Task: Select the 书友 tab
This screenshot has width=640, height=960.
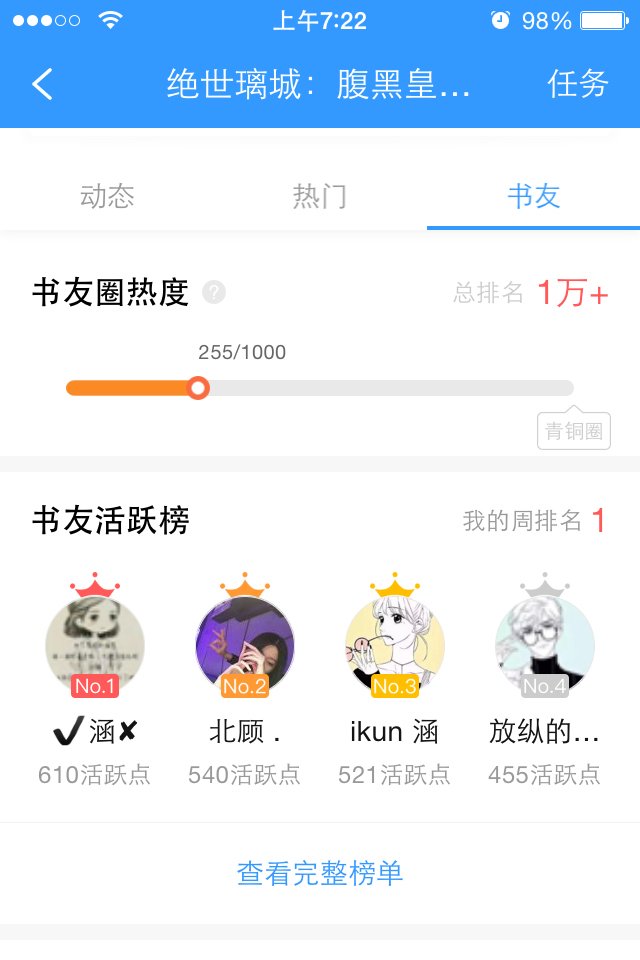Action: tap(533, 196)
